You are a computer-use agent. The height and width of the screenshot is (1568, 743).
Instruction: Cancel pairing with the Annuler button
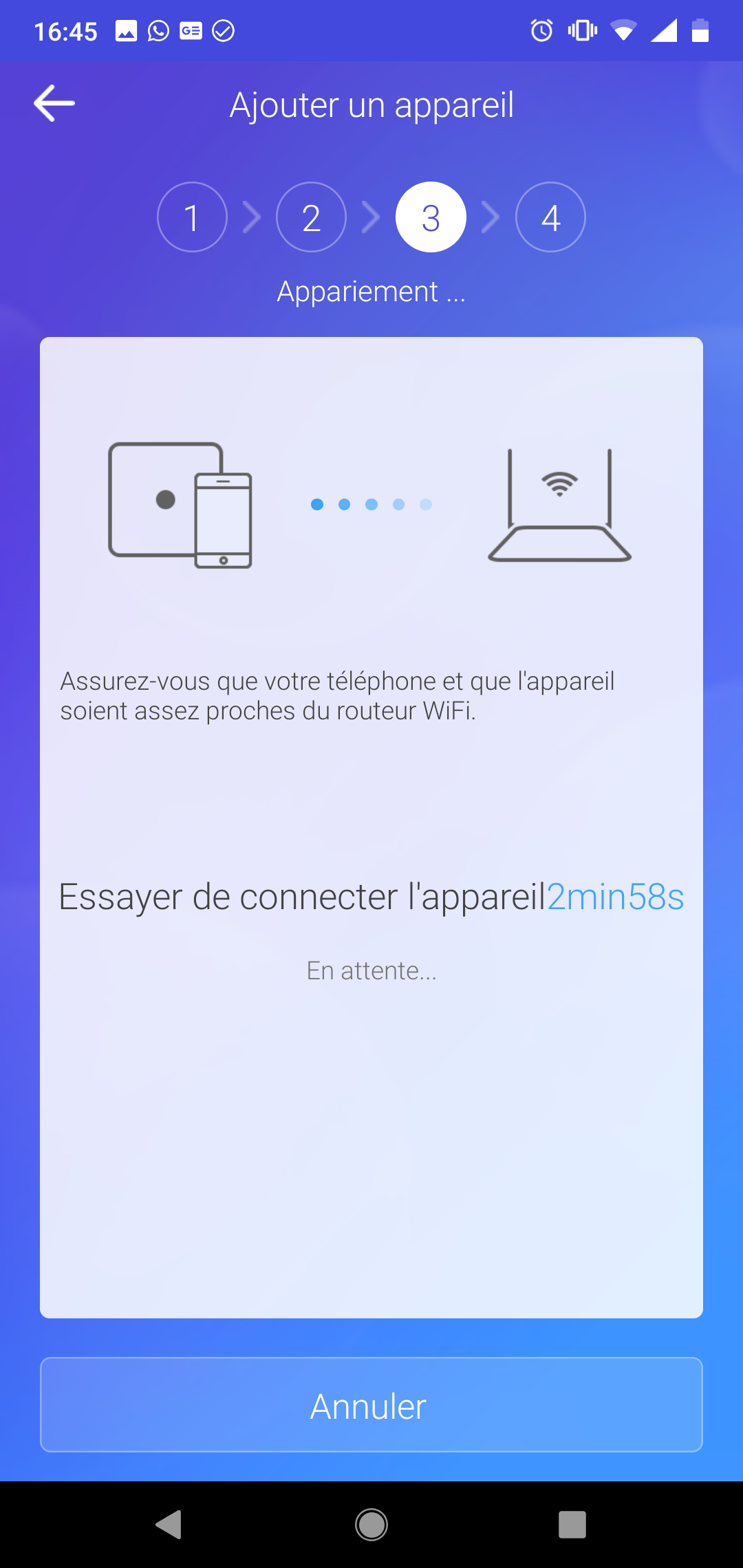371,1405
